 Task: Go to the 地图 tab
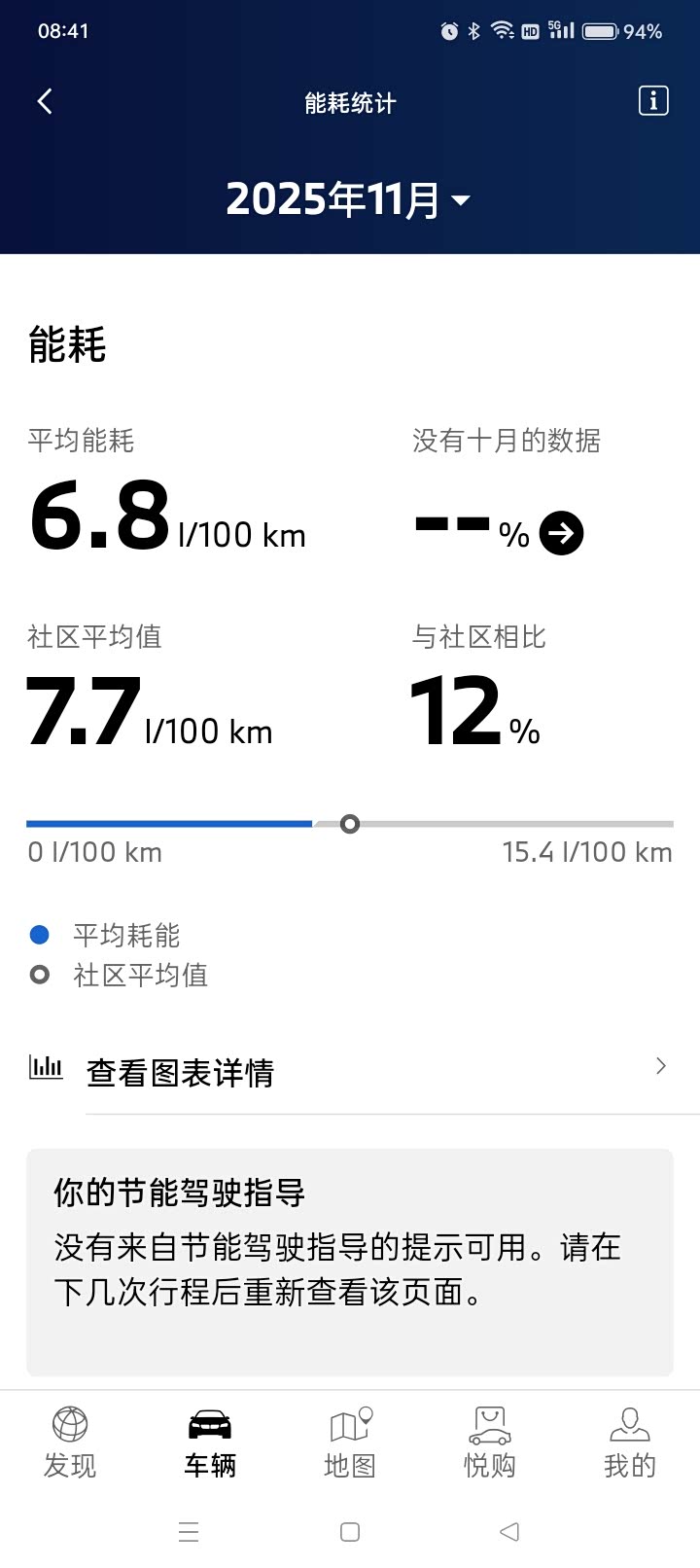[x=350, y=1442]
